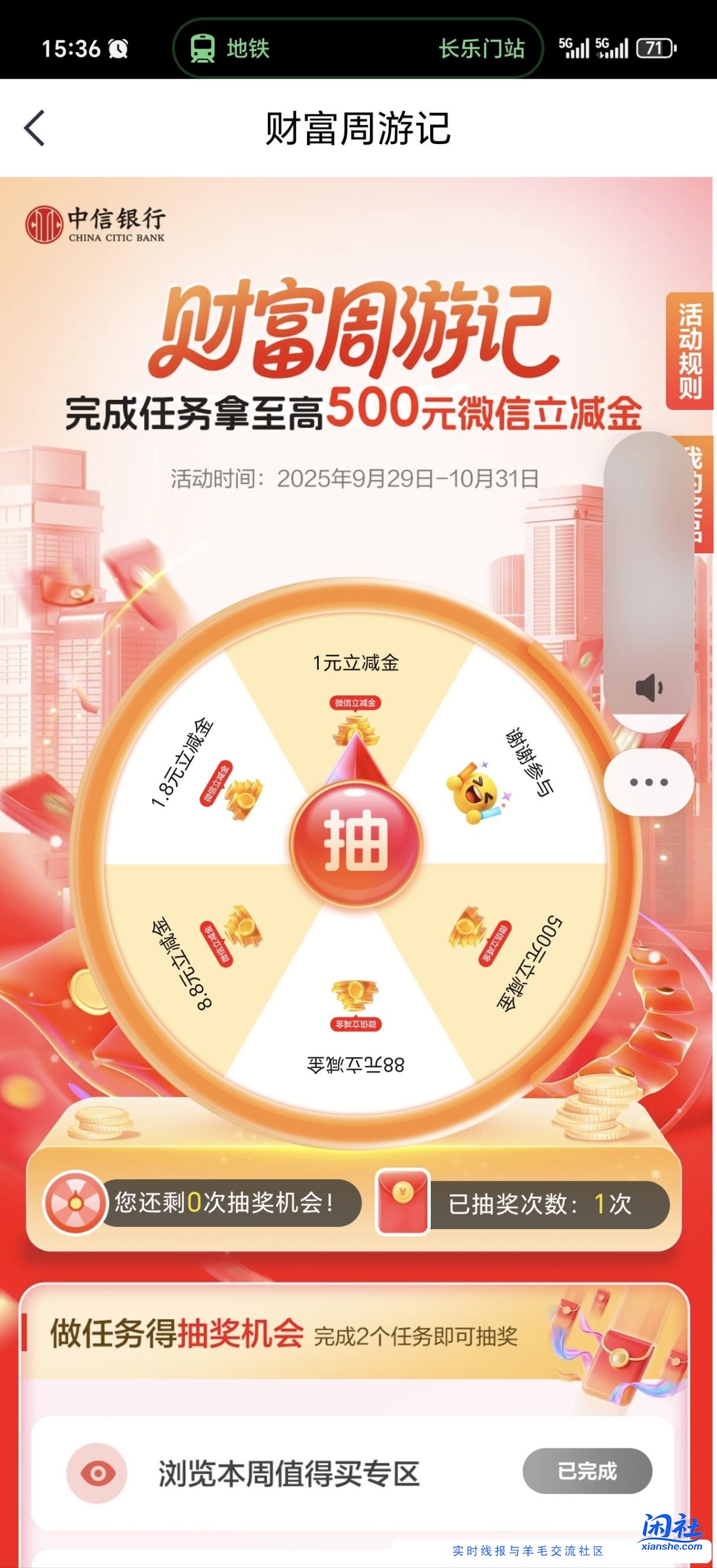717x1568 pixels.
Task: Go back from 财富周游记 page
Action: [x=35, y=128]
